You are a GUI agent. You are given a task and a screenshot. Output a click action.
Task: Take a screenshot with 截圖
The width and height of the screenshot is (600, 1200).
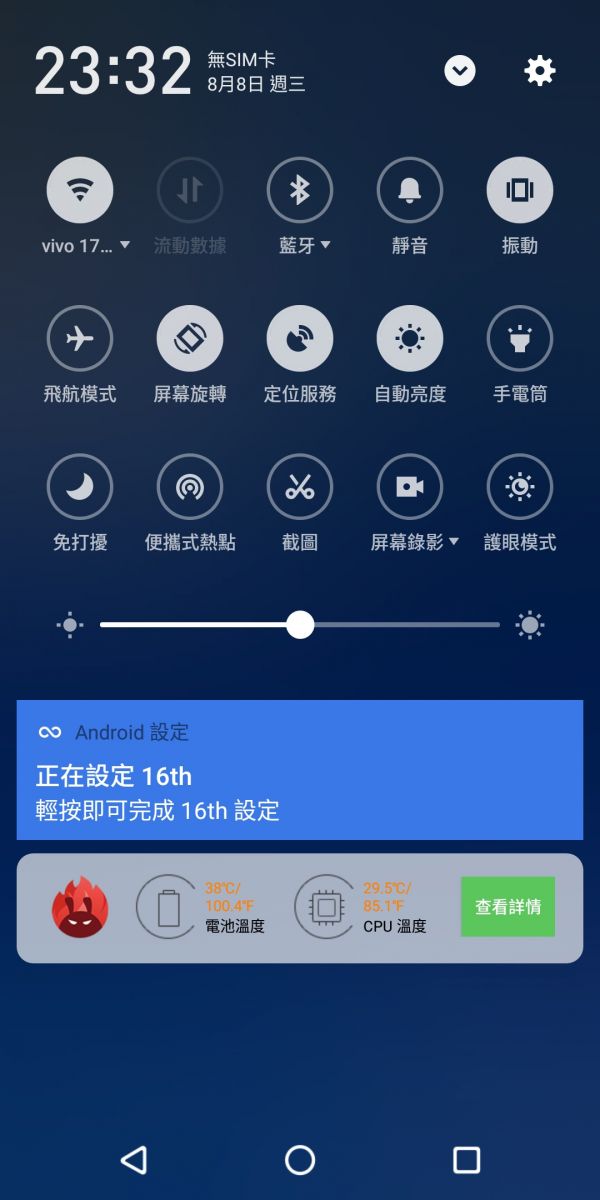[300, 487]
